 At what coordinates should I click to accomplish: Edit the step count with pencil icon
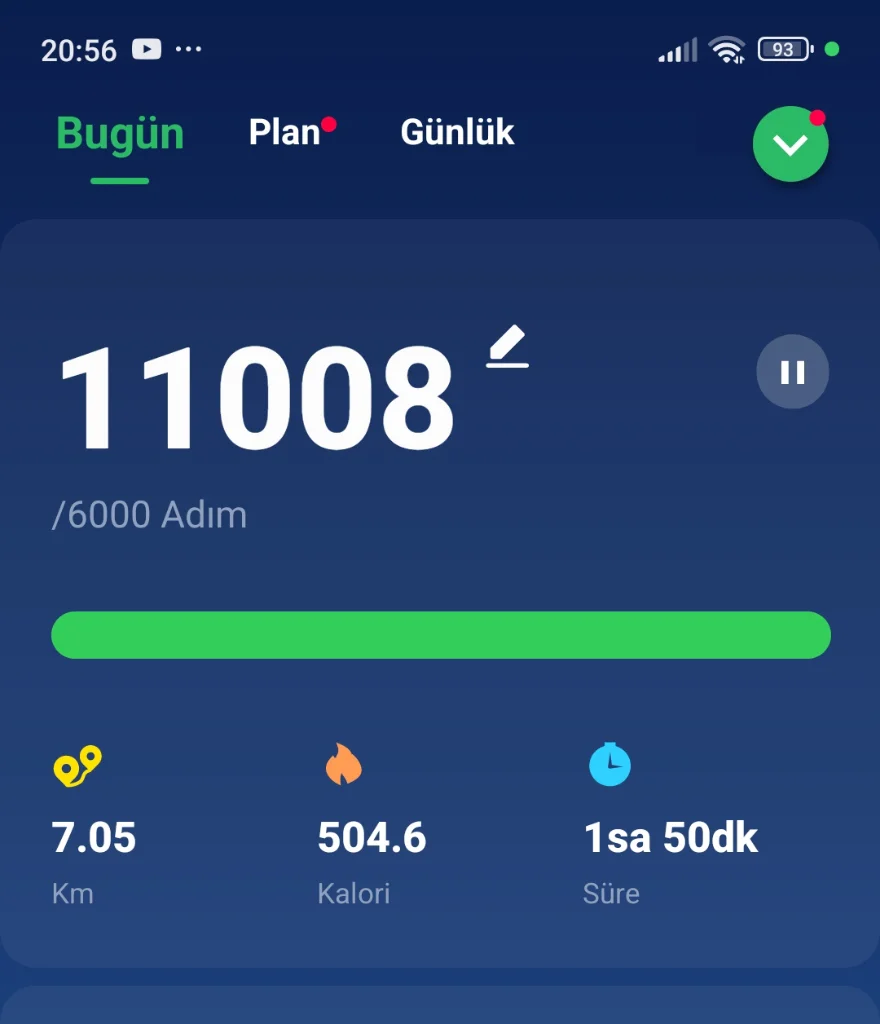pos(508,348)
